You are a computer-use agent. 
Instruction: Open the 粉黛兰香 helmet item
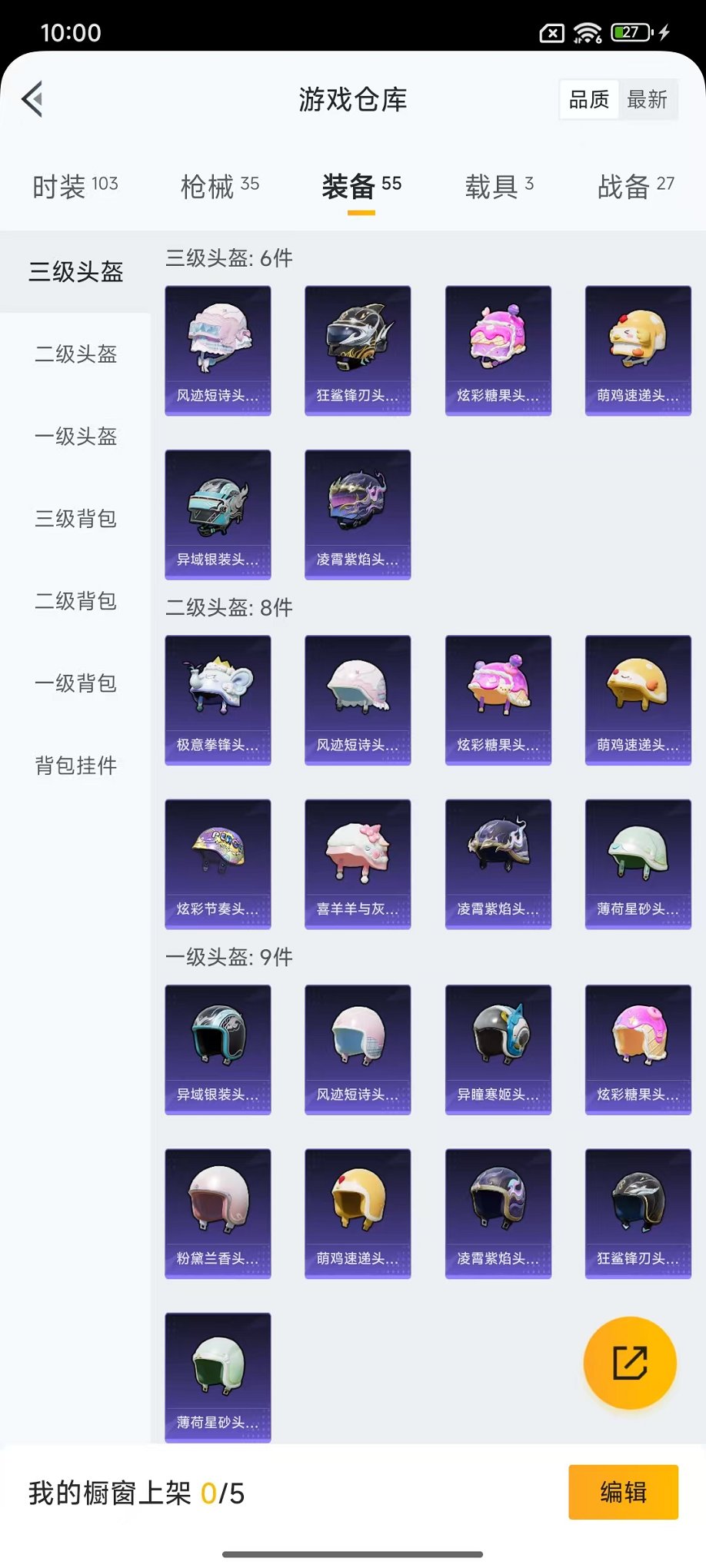tap(218, 1213)
